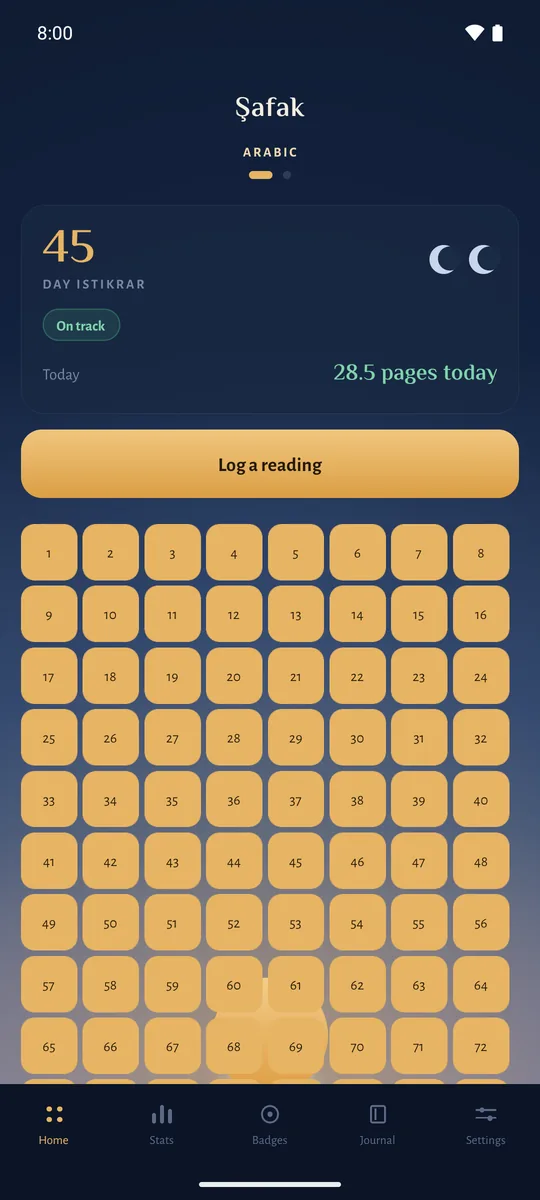Tap page tile 29

[296, 738]
